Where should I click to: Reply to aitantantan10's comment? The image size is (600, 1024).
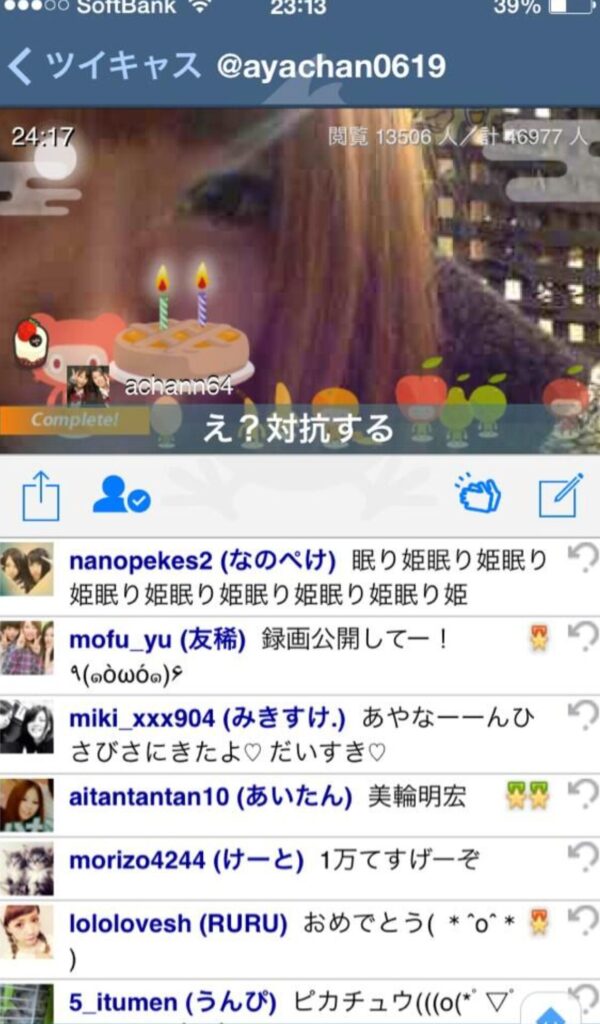pyautogui.click(x=581, y=794)
